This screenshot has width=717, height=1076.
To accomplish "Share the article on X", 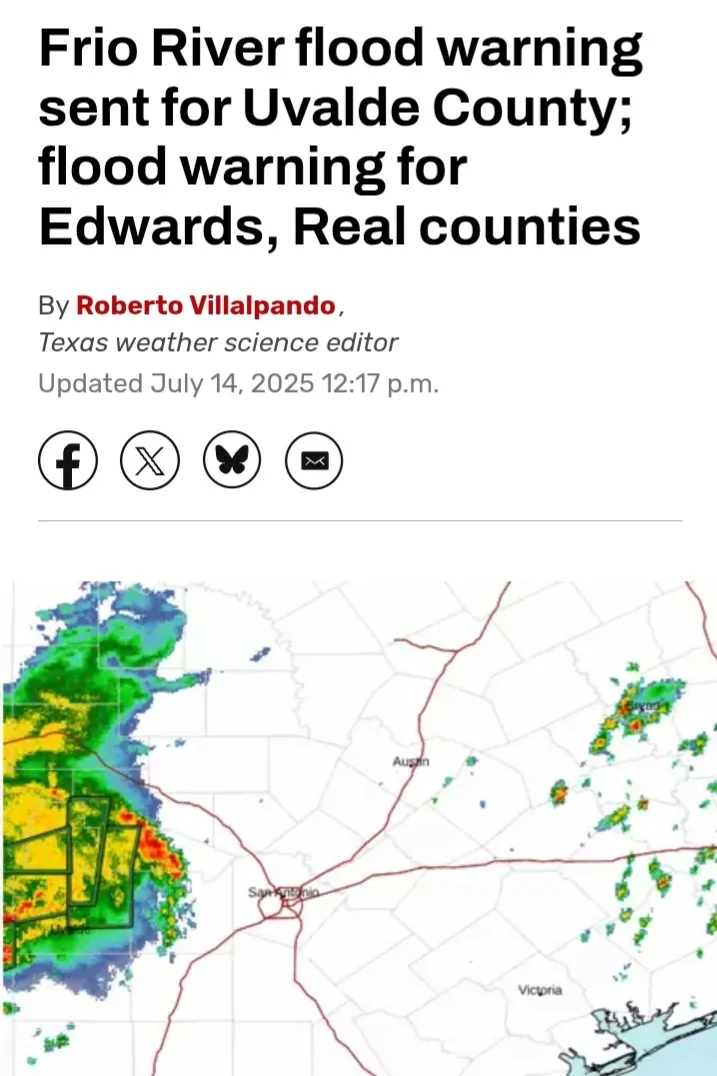I will (x=150, y=461).
